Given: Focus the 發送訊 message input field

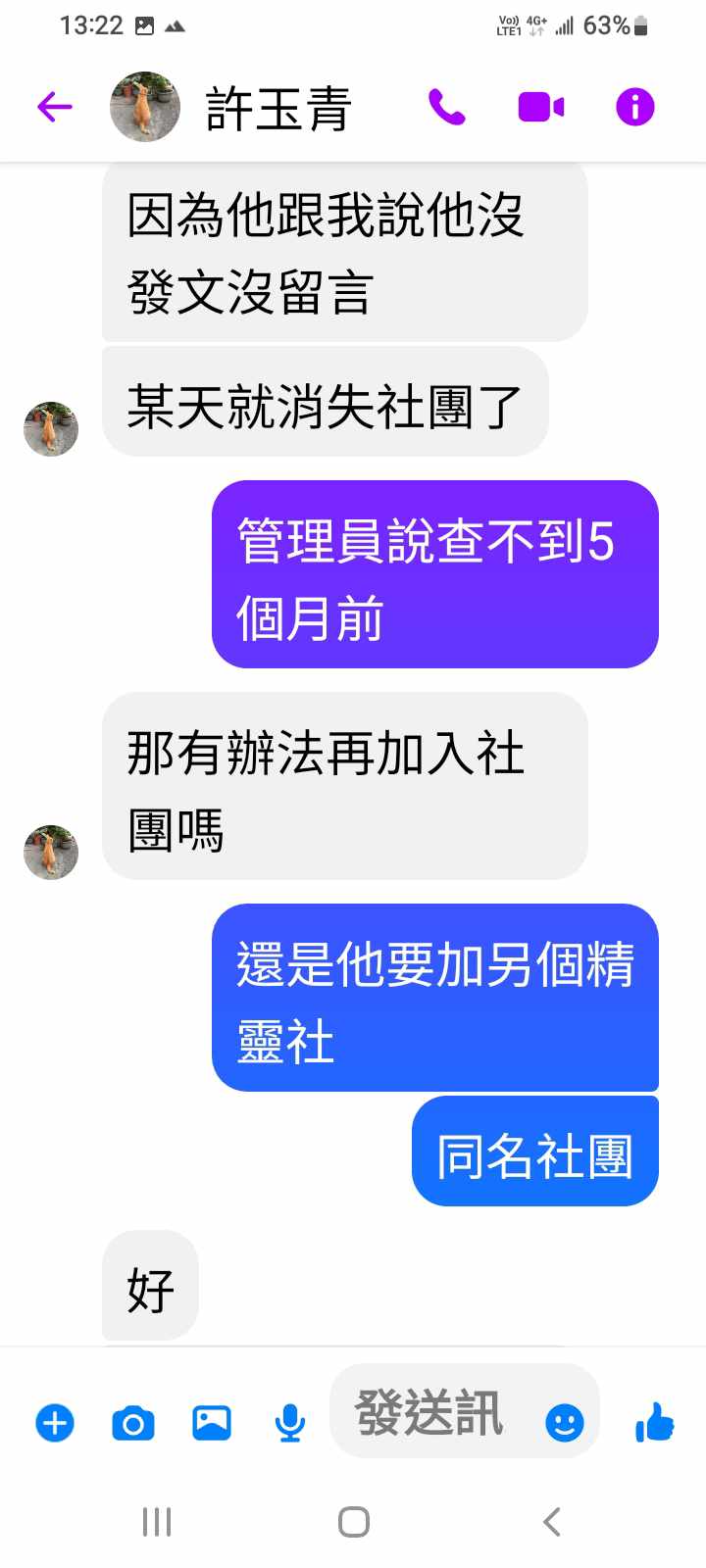Looking at the screenshot, I should (431, 1413).
